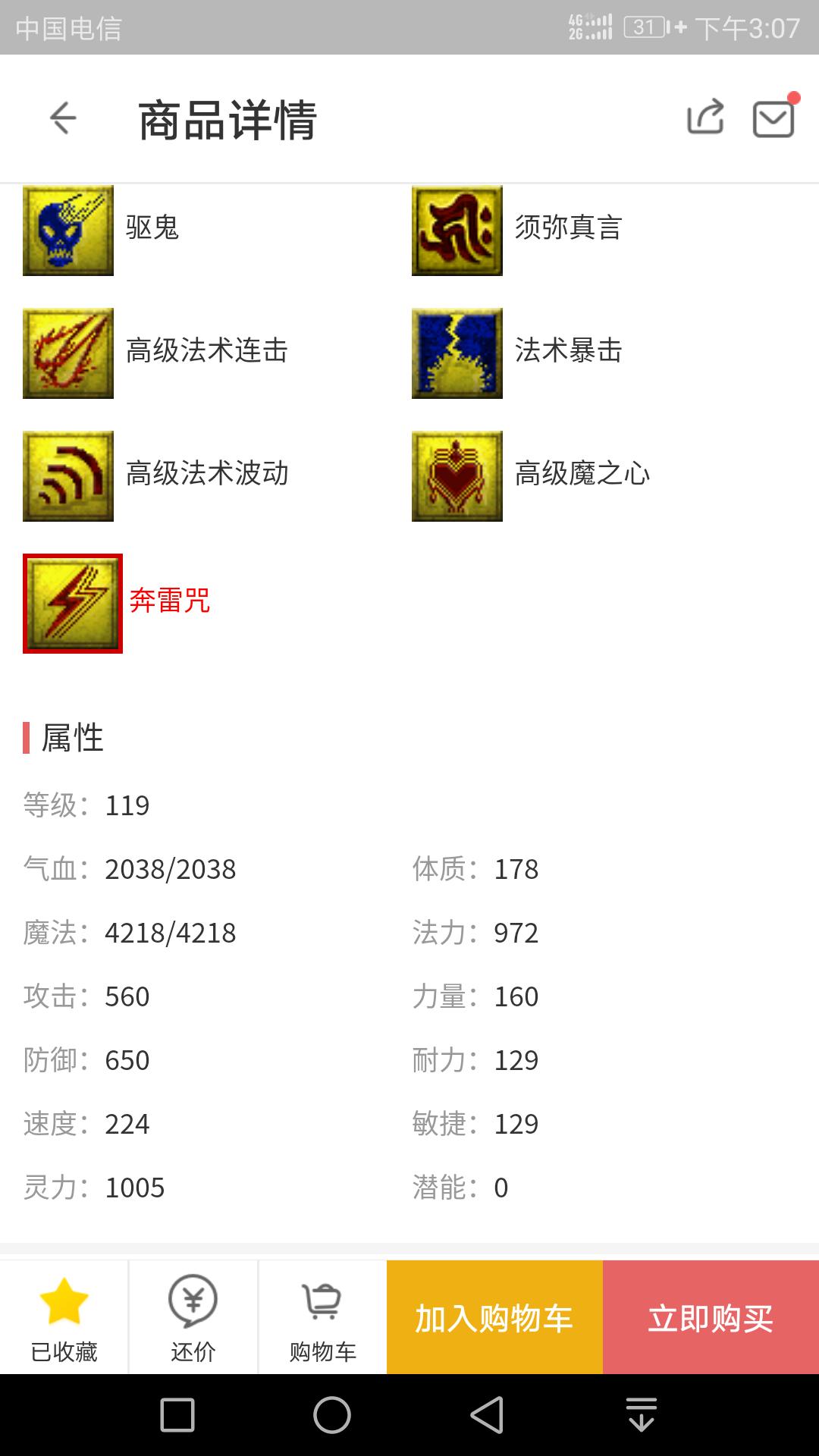Image resolution: width=819 pixels, height=1456 pixels.
Task: Share this product listing
Action: pyautogui.click(x=704, y=118)
